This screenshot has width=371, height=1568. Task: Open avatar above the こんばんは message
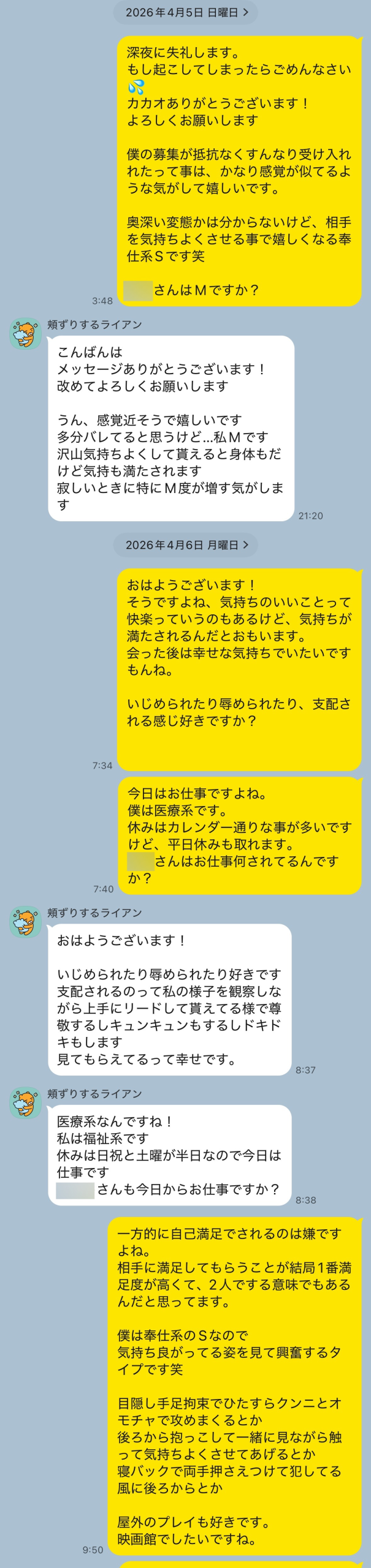point(25,333)
